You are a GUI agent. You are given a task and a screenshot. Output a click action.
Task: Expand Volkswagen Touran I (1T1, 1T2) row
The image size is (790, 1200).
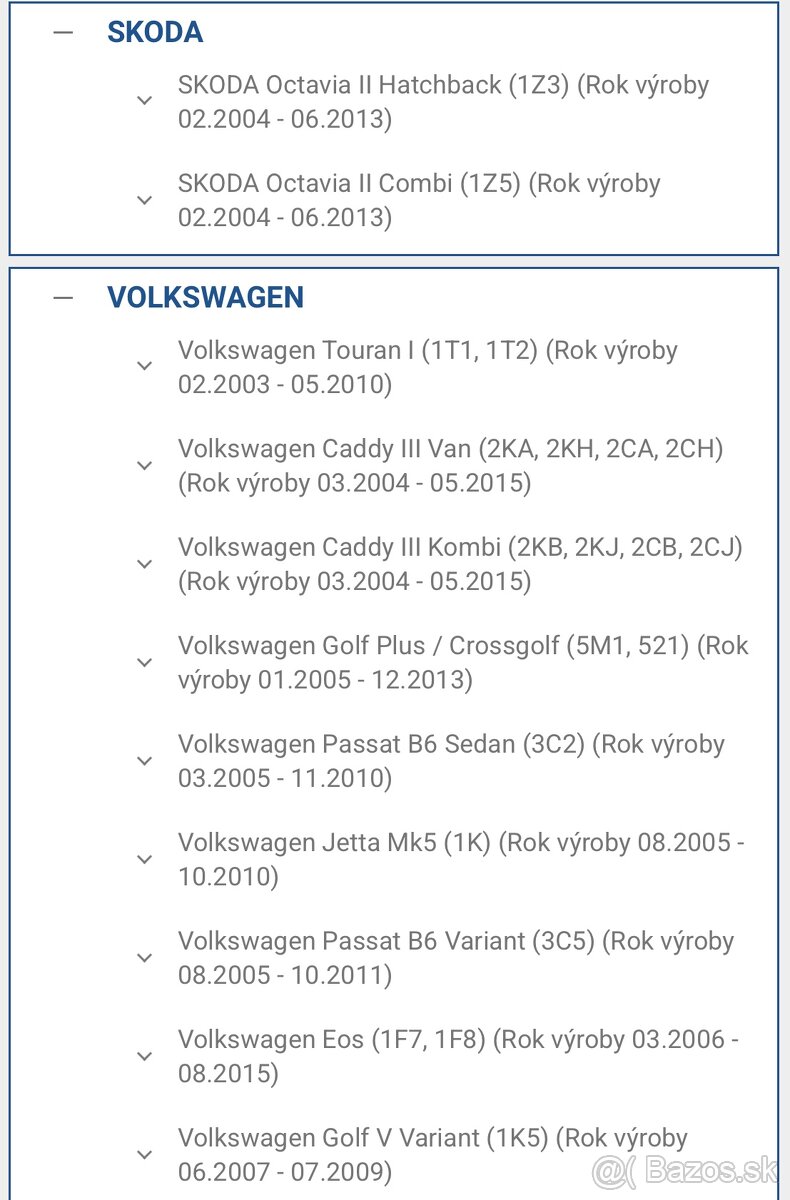coord(144,367)
